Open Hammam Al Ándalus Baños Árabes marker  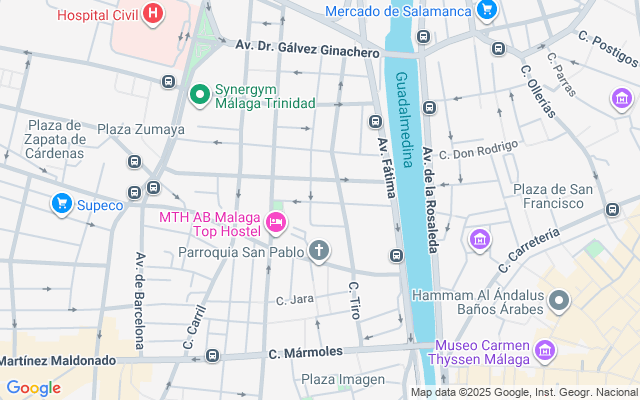click(x=560, y=300)
